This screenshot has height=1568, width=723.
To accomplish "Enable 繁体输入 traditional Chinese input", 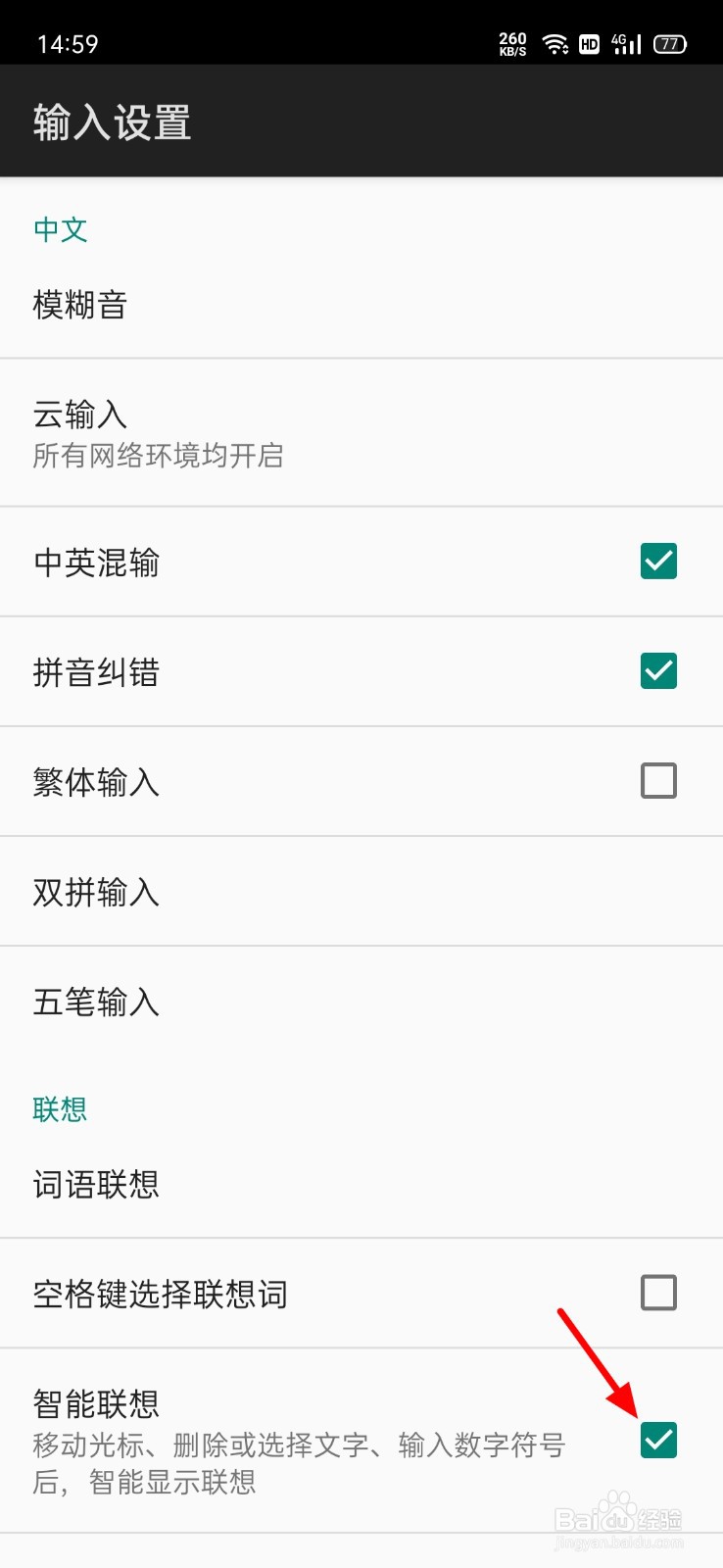I will click(658, 780).
